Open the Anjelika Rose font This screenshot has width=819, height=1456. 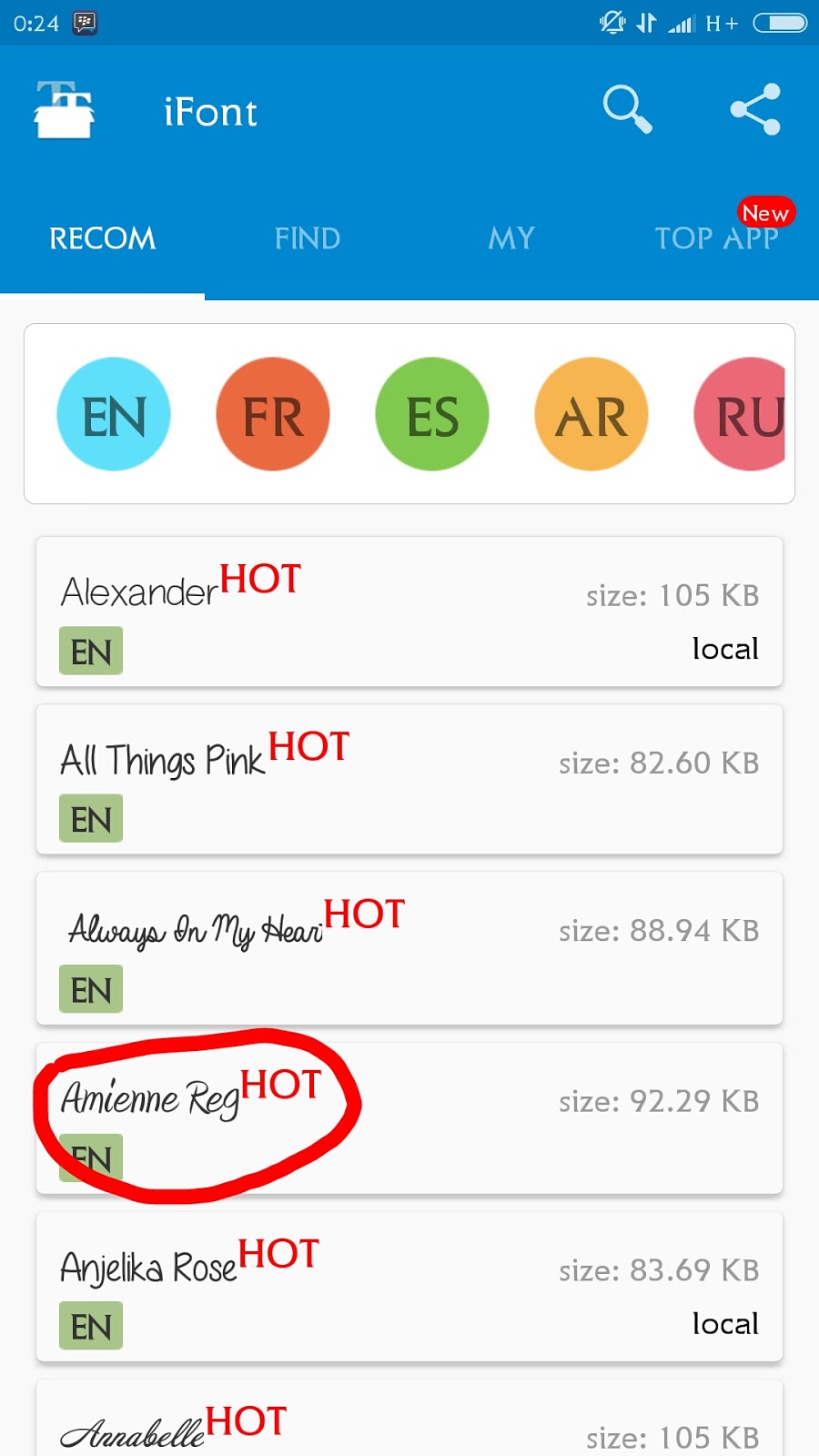click(x=409, y=1287)
